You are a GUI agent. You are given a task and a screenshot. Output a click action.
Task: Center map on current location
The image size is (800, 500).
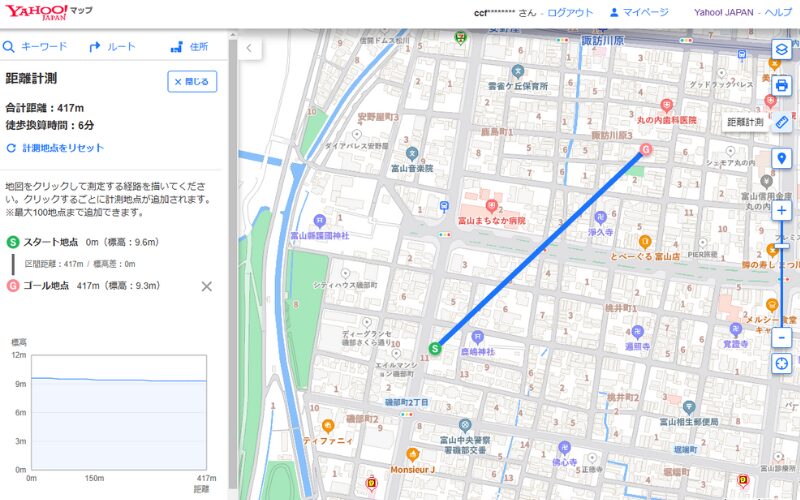[782, 363]
